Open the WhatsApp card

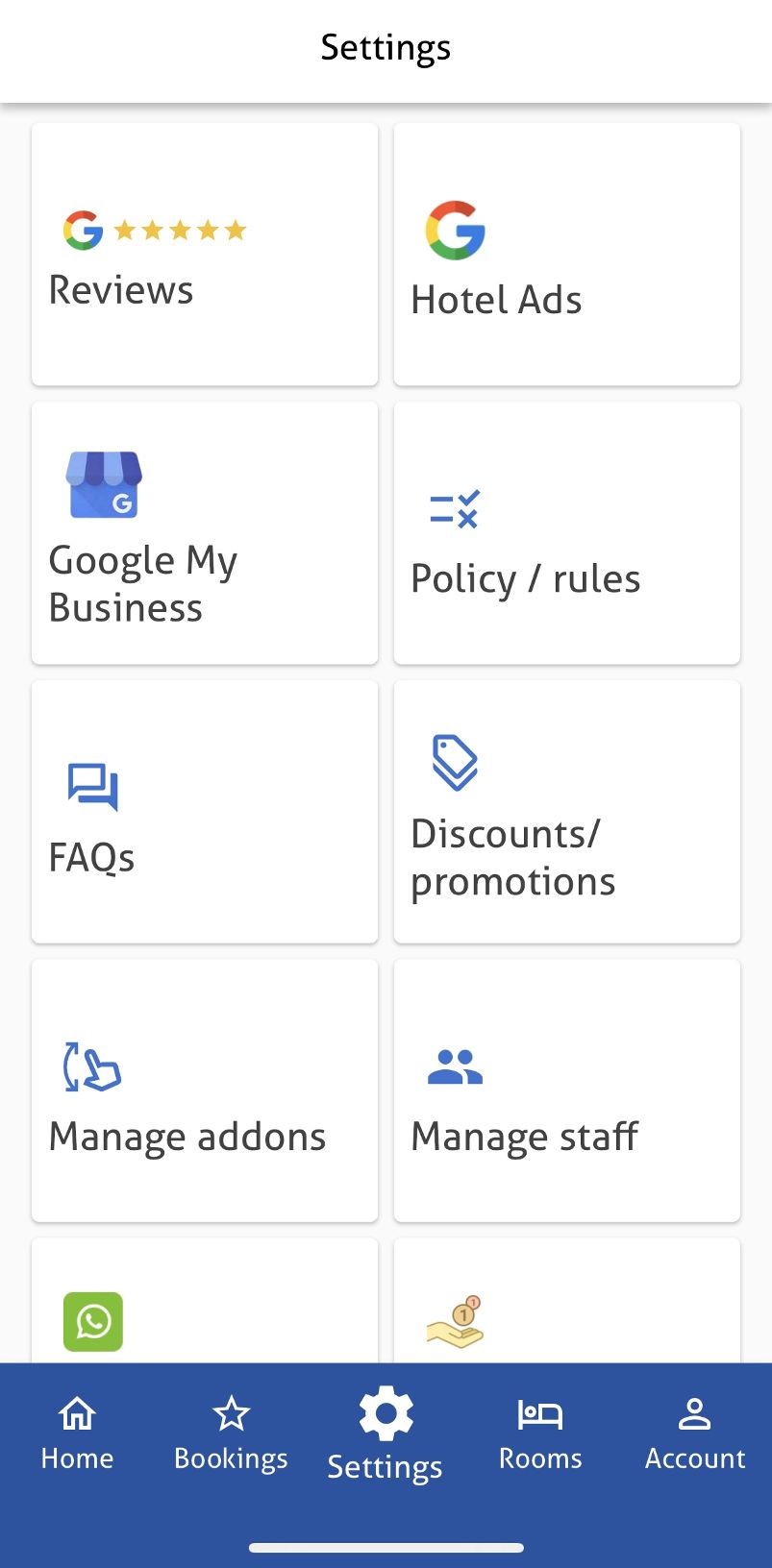[205, 1307]
